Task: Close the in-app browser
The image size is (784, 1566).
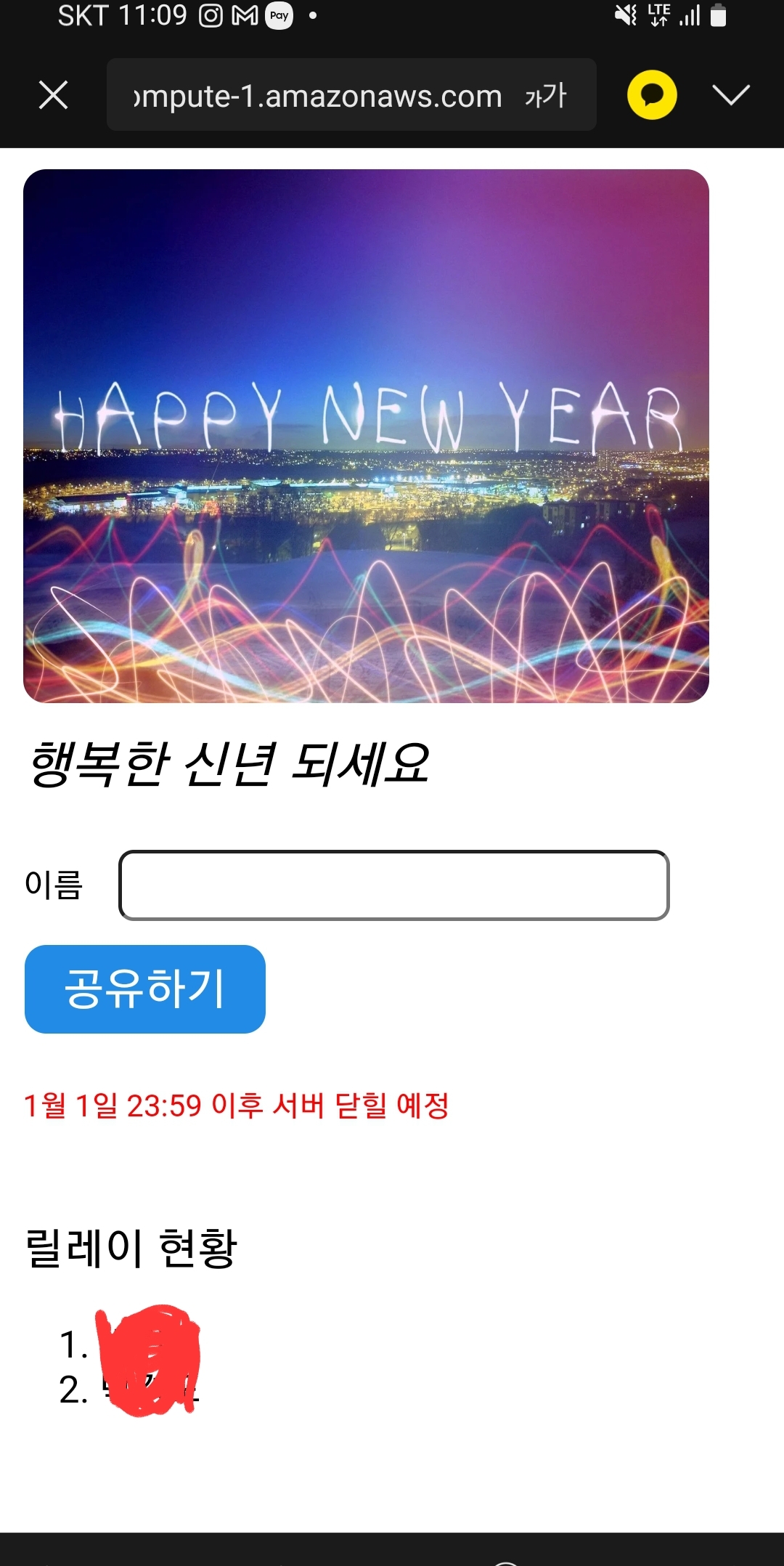Action: (53, 95)
